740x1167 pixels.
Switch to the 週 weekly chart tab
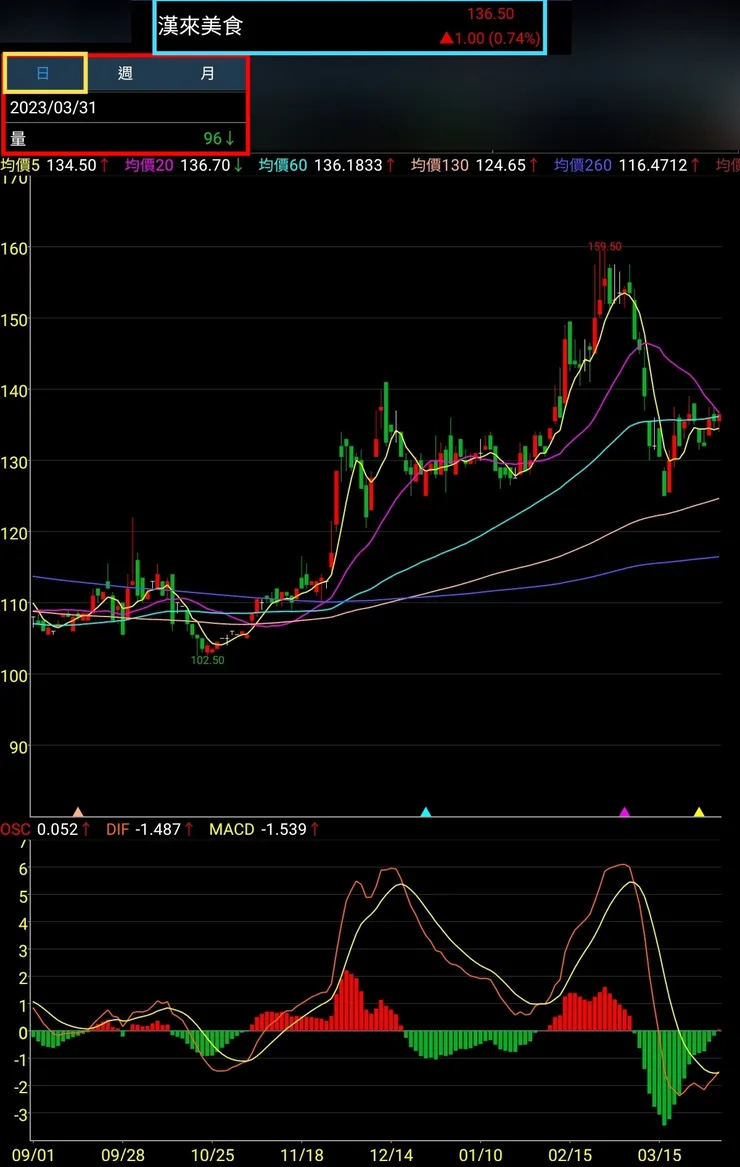[125, 73]
